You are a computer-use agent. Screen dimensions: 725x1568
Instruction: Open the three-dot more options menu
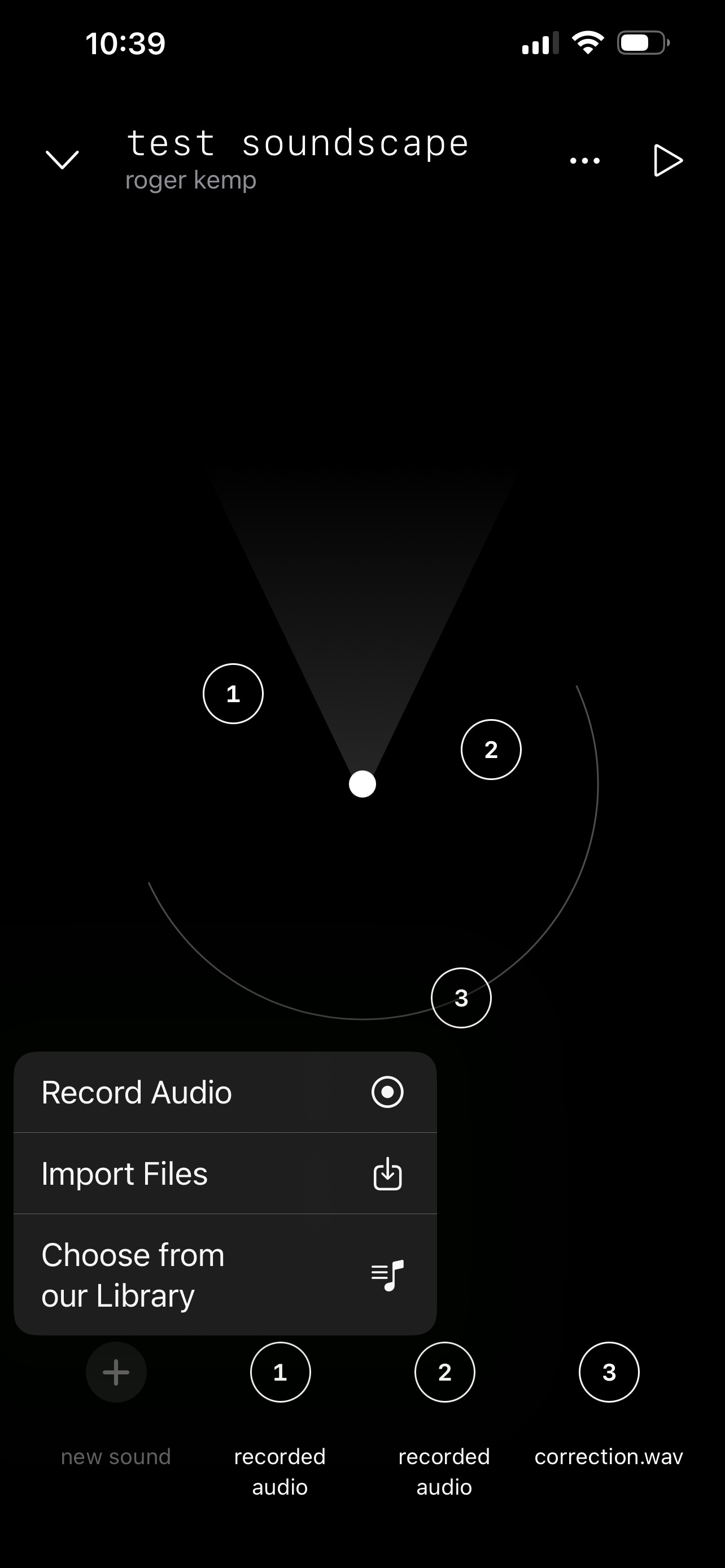(584, 161)
